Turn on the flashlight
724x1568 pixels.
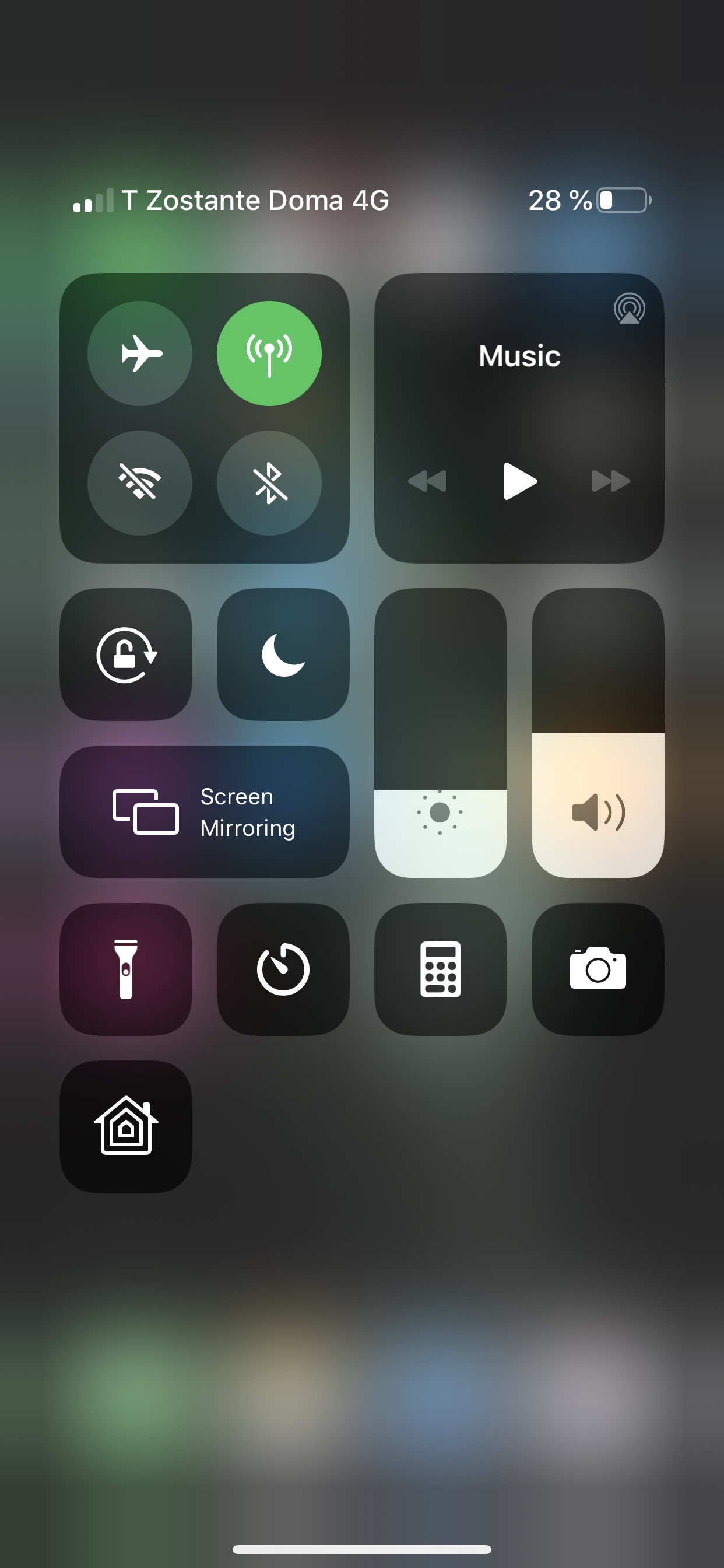pos(126,969)
